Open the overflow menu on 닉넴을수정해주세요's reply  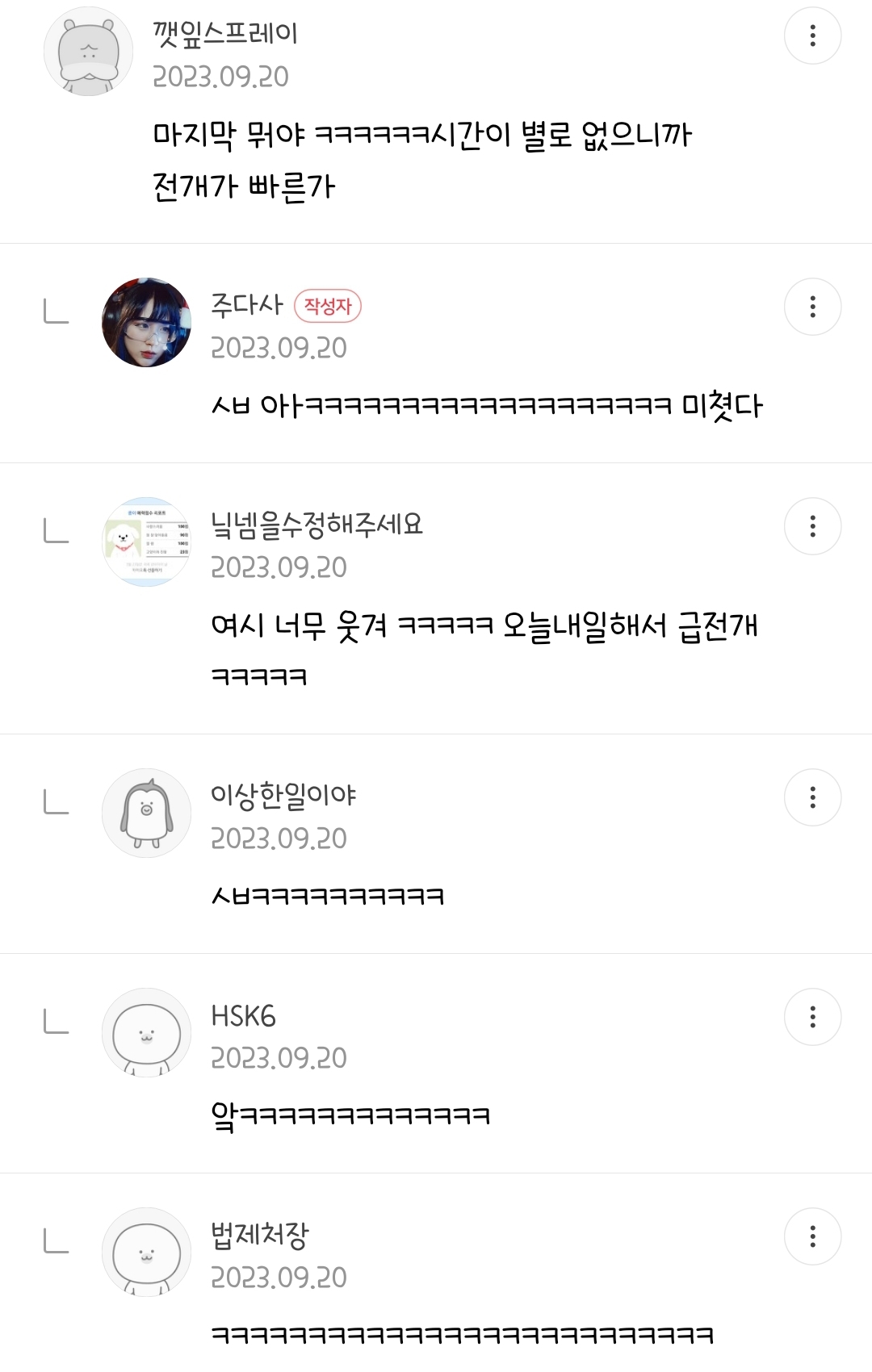tap(812, 526)
